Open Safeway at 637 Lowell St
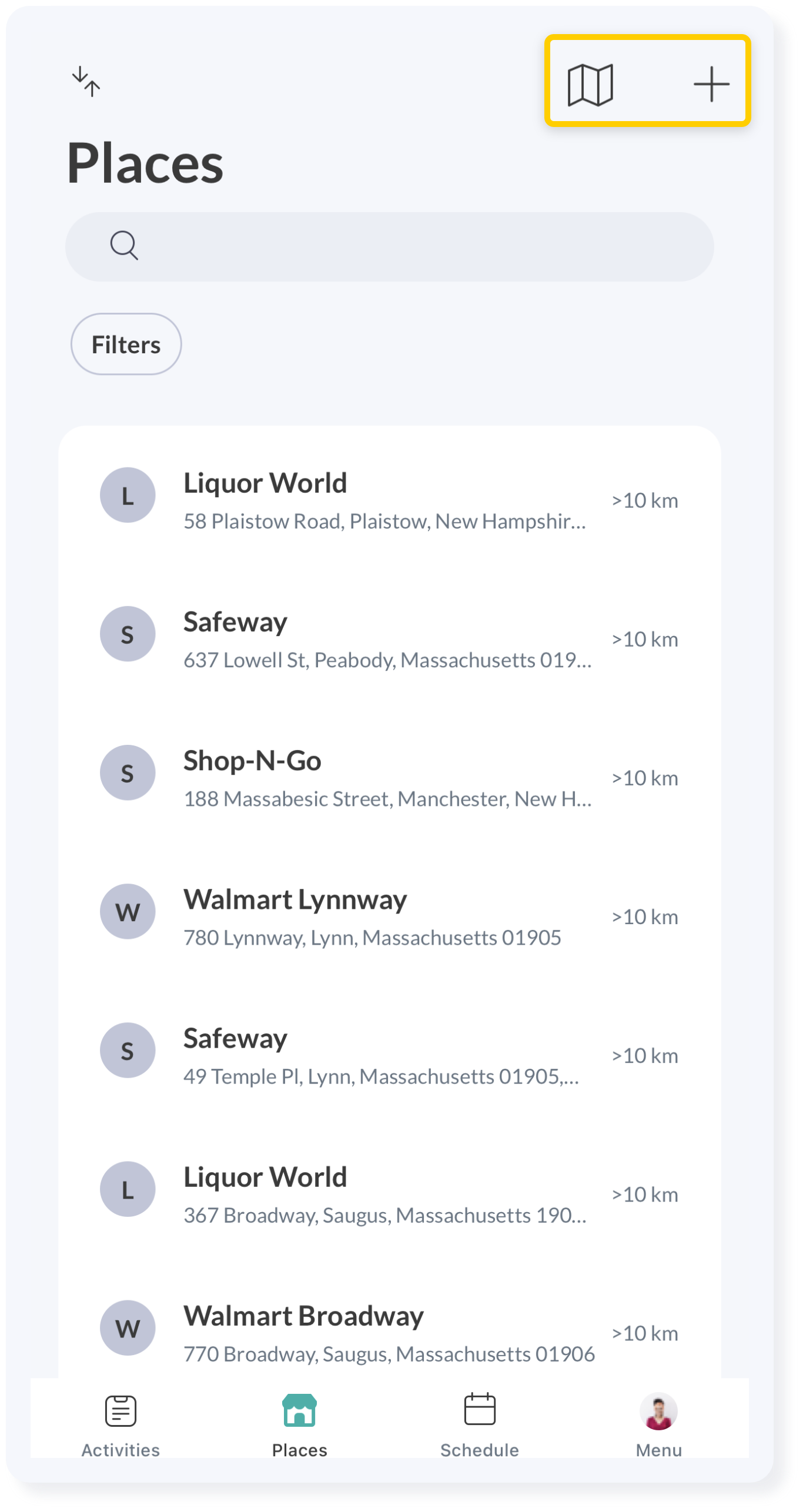Screen dimensions: 803x1512 (x=390, y=639)
